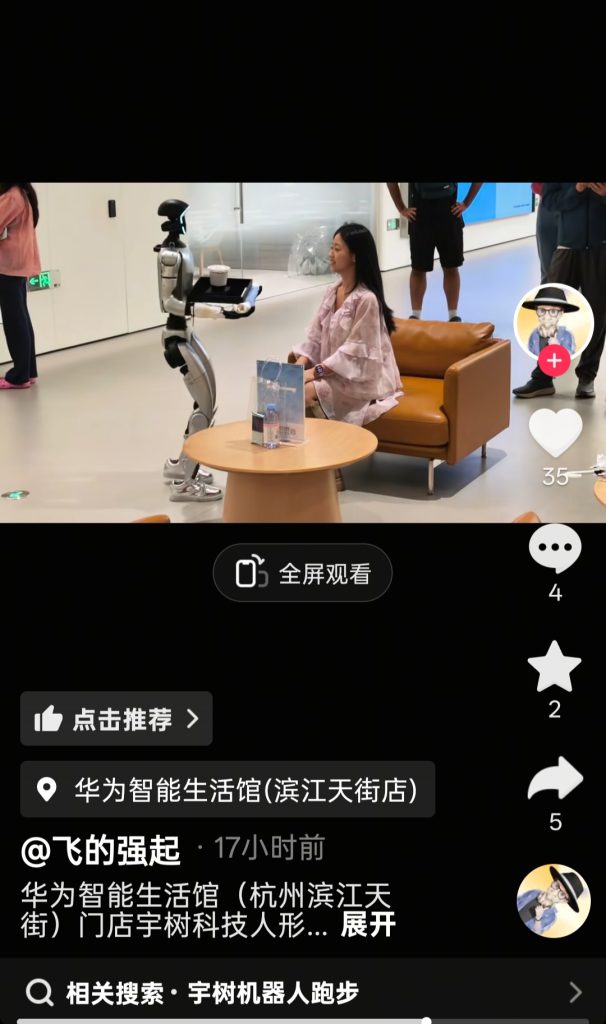Open the comments section
This screenshot has width=606, height=1024.
(555, 549)
